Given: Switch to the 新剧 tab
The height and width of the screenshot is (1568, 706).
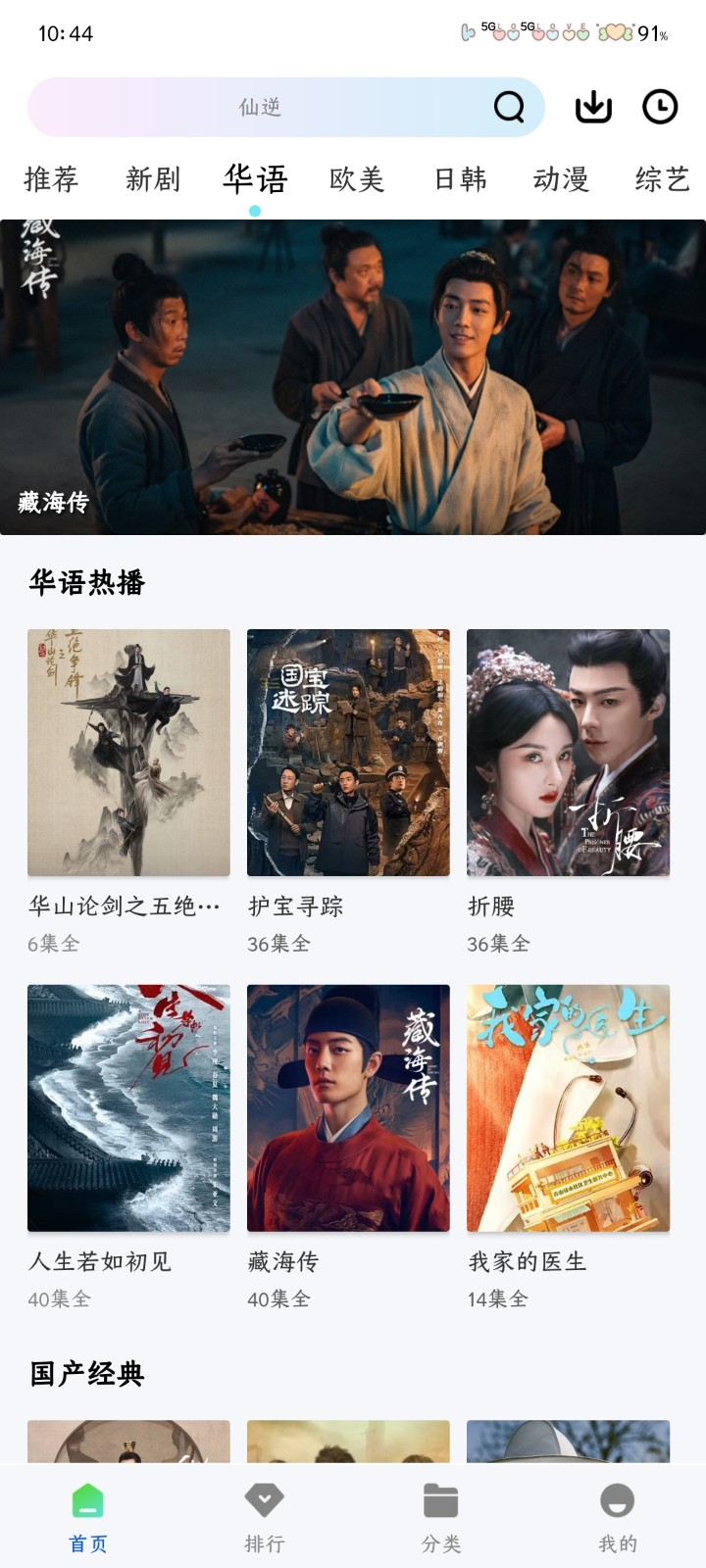Looking at the screenshot, I should (x=153, y=179).
